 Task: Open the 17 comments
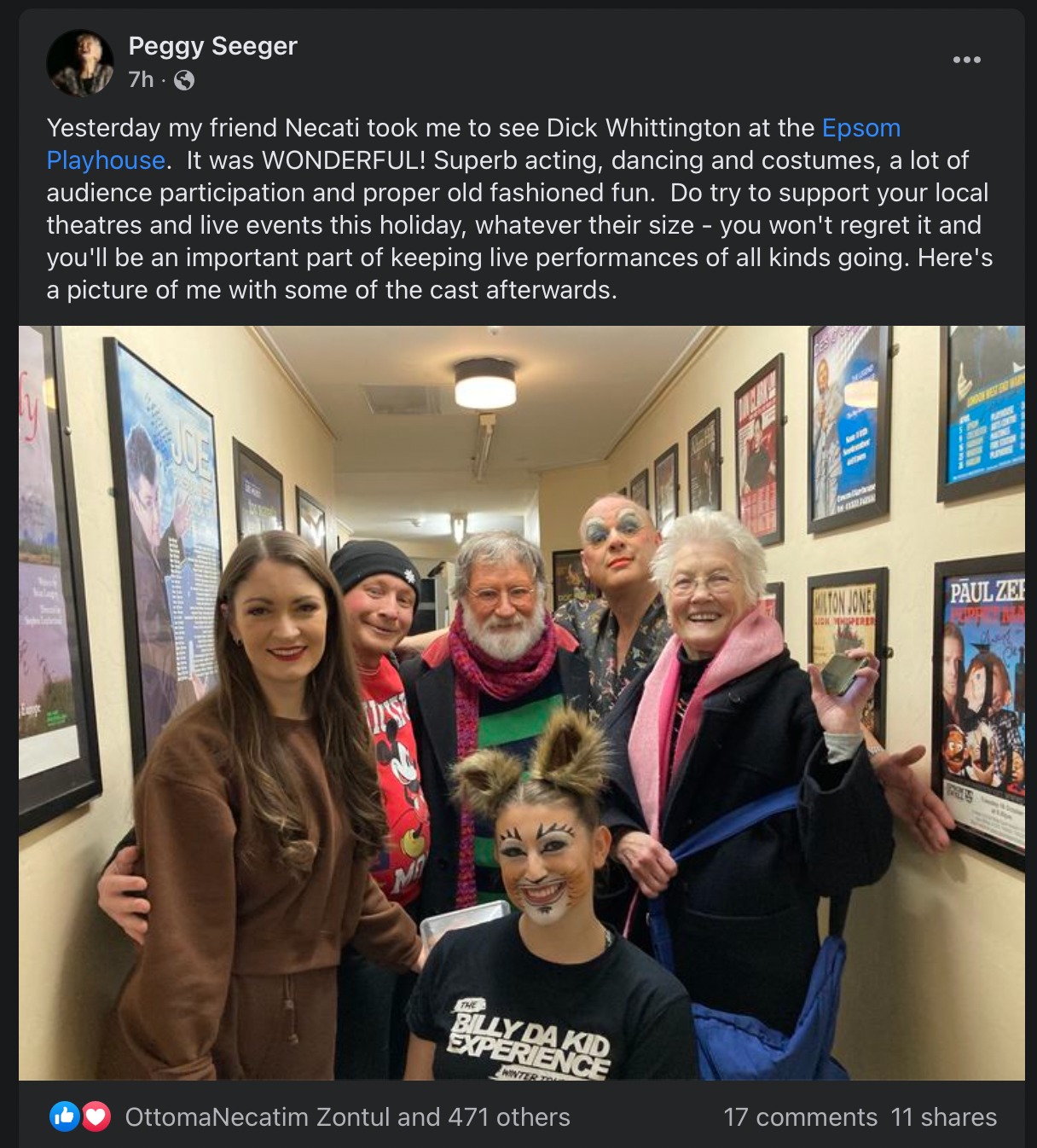coord(800,1117)
